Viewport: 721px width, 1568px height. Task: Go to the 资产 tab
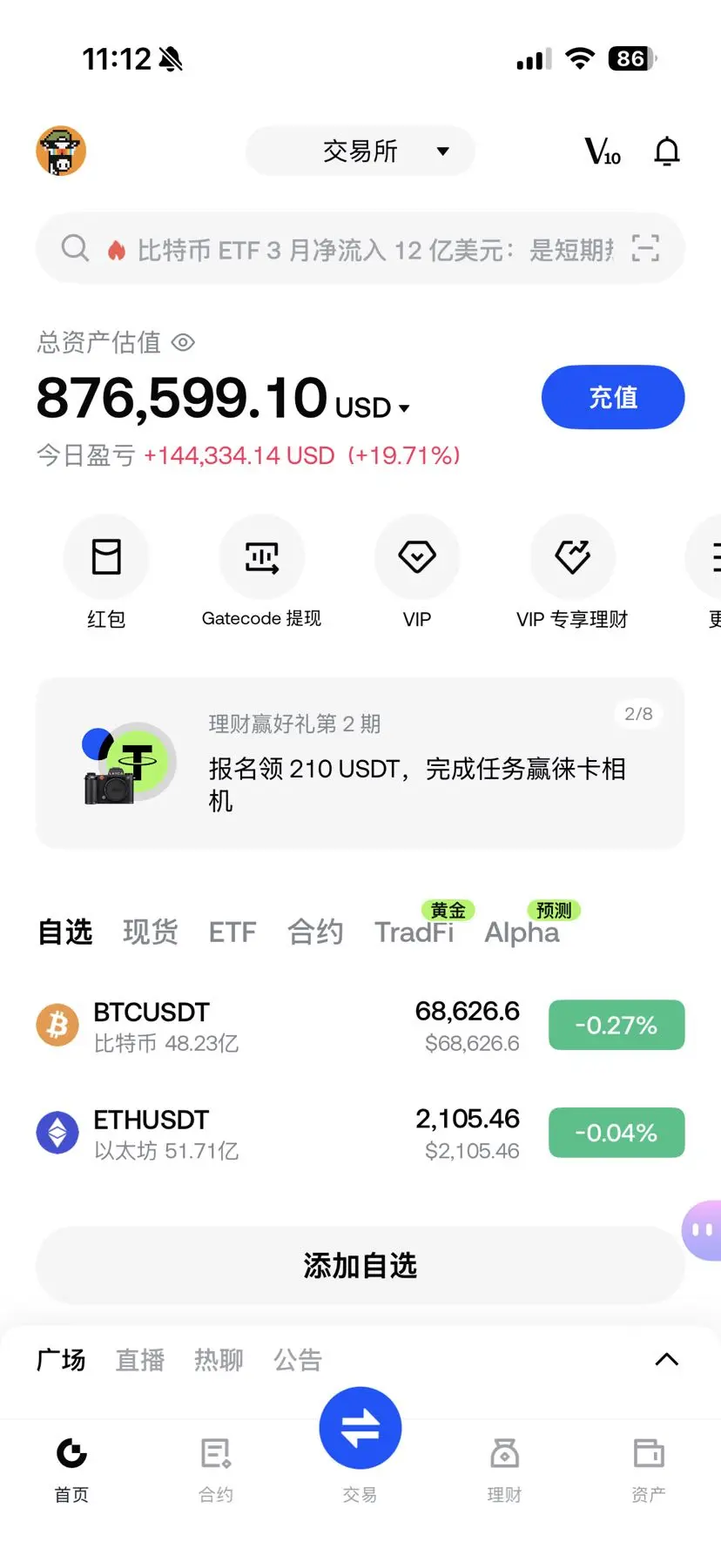point(648,1466)
